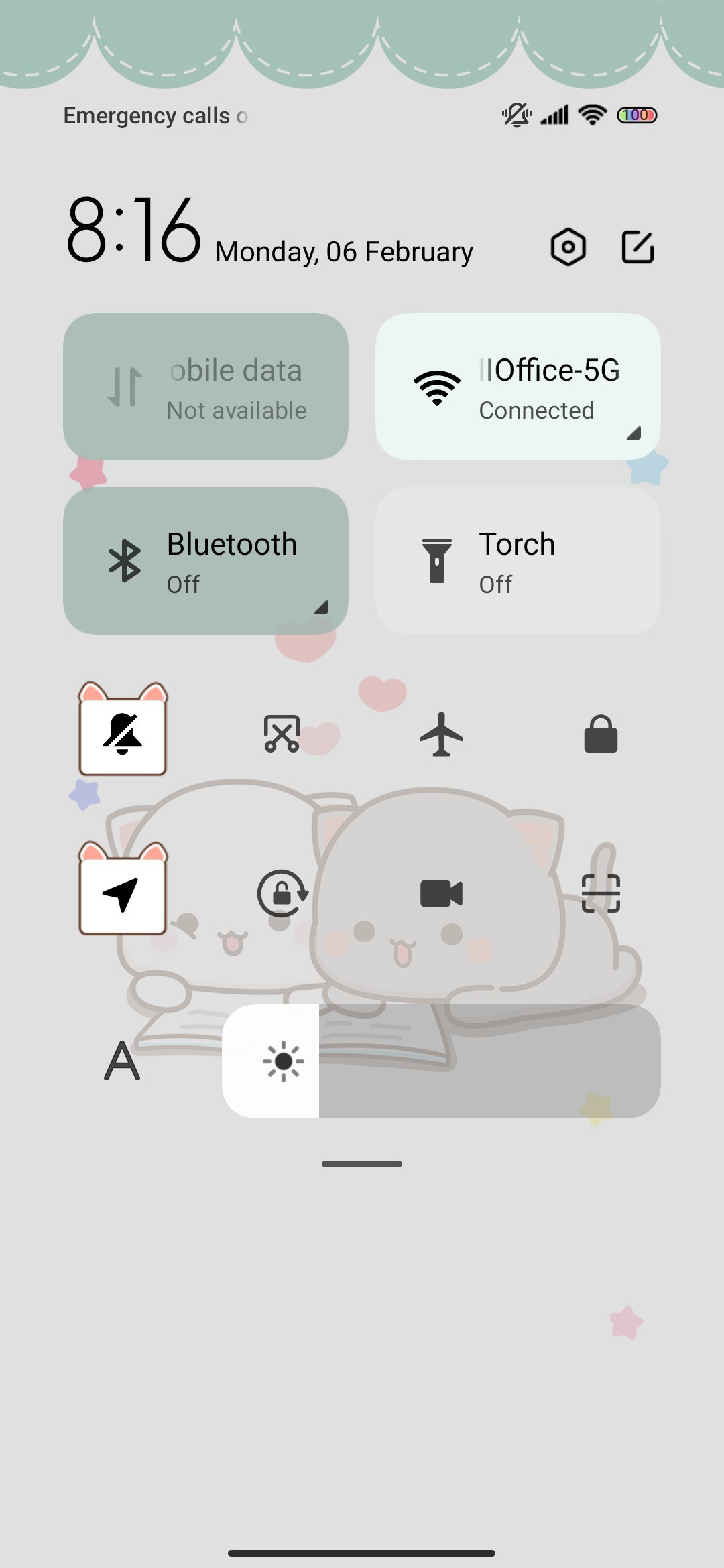The image size is (724, 1568).
Task: Turn on Bluetooth
Action: pos(206,561)
